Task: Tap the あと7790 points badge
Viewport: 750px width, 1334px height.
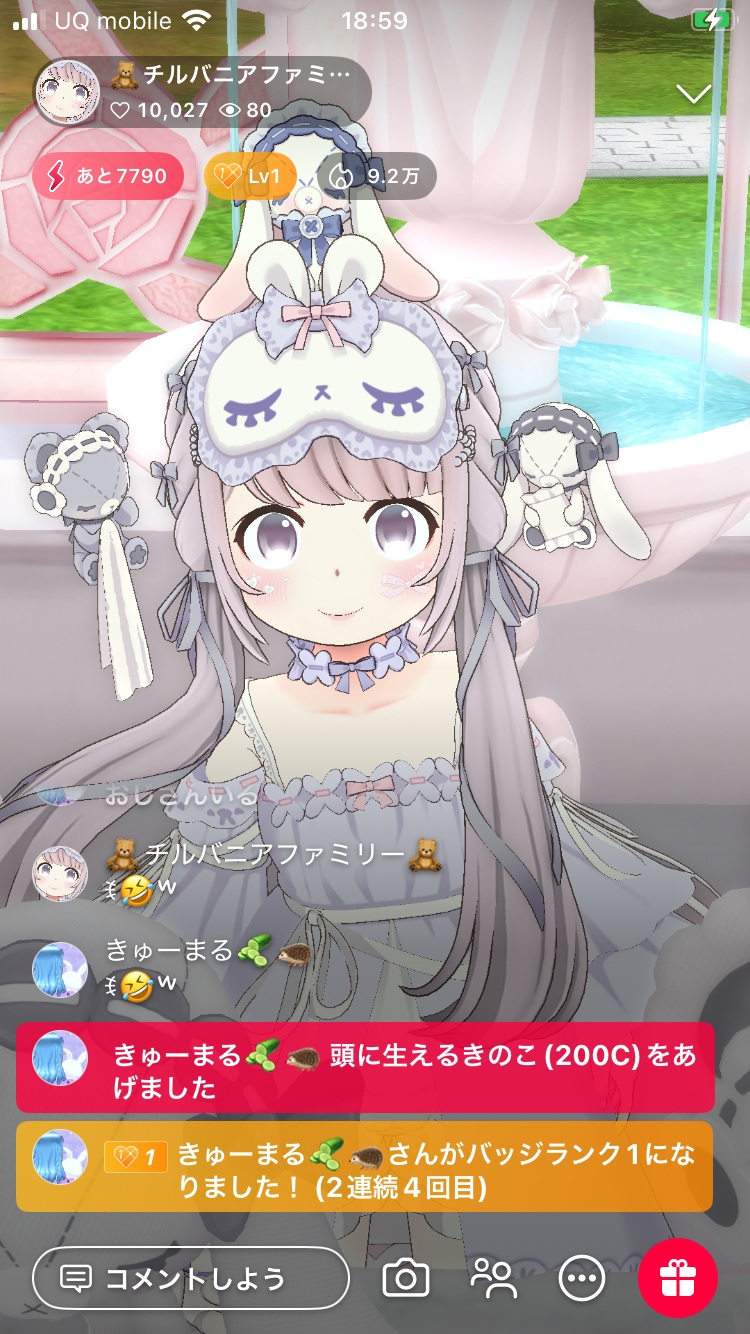Action: 108,177
